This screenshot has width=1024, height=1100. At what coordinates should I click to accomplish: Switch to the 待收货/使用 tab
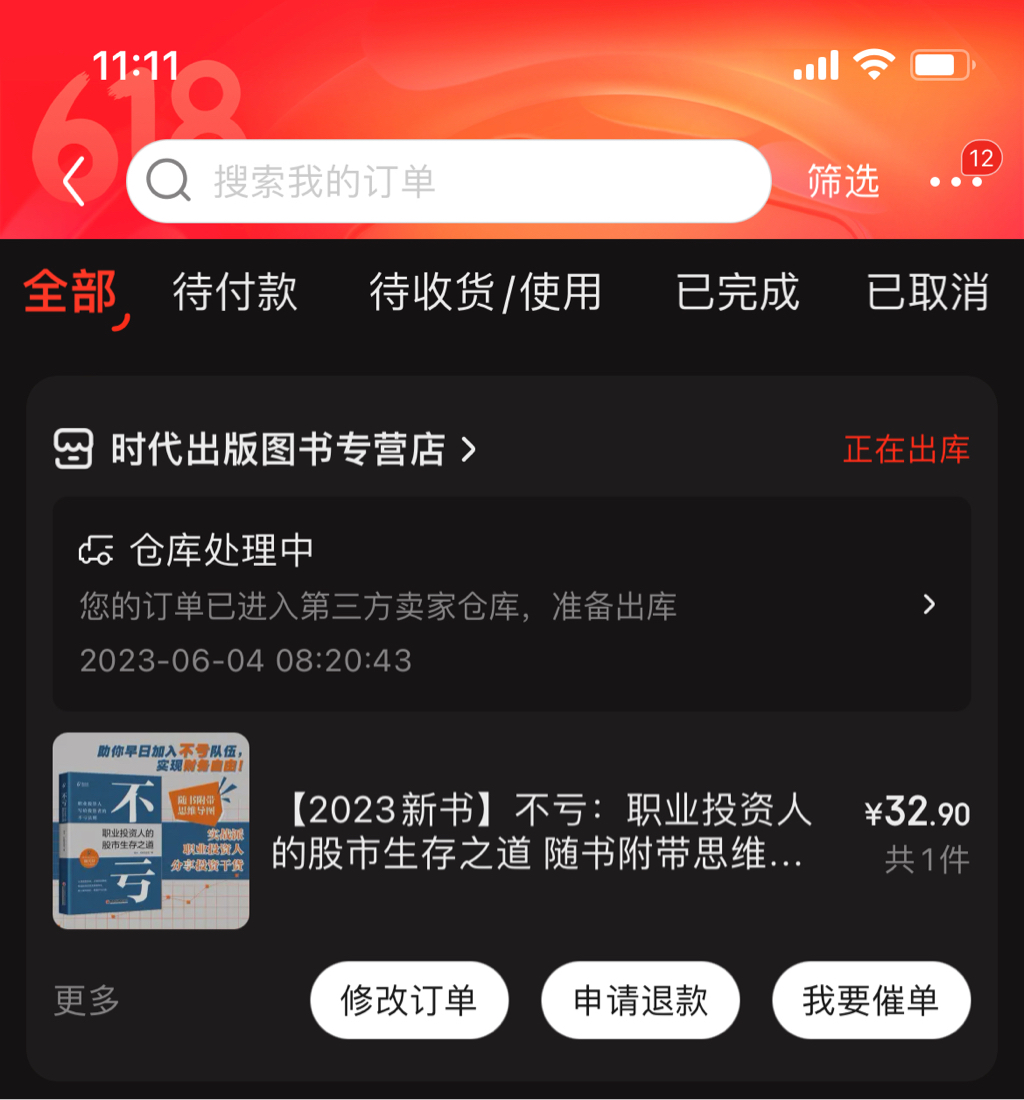(x=485, y=293)
